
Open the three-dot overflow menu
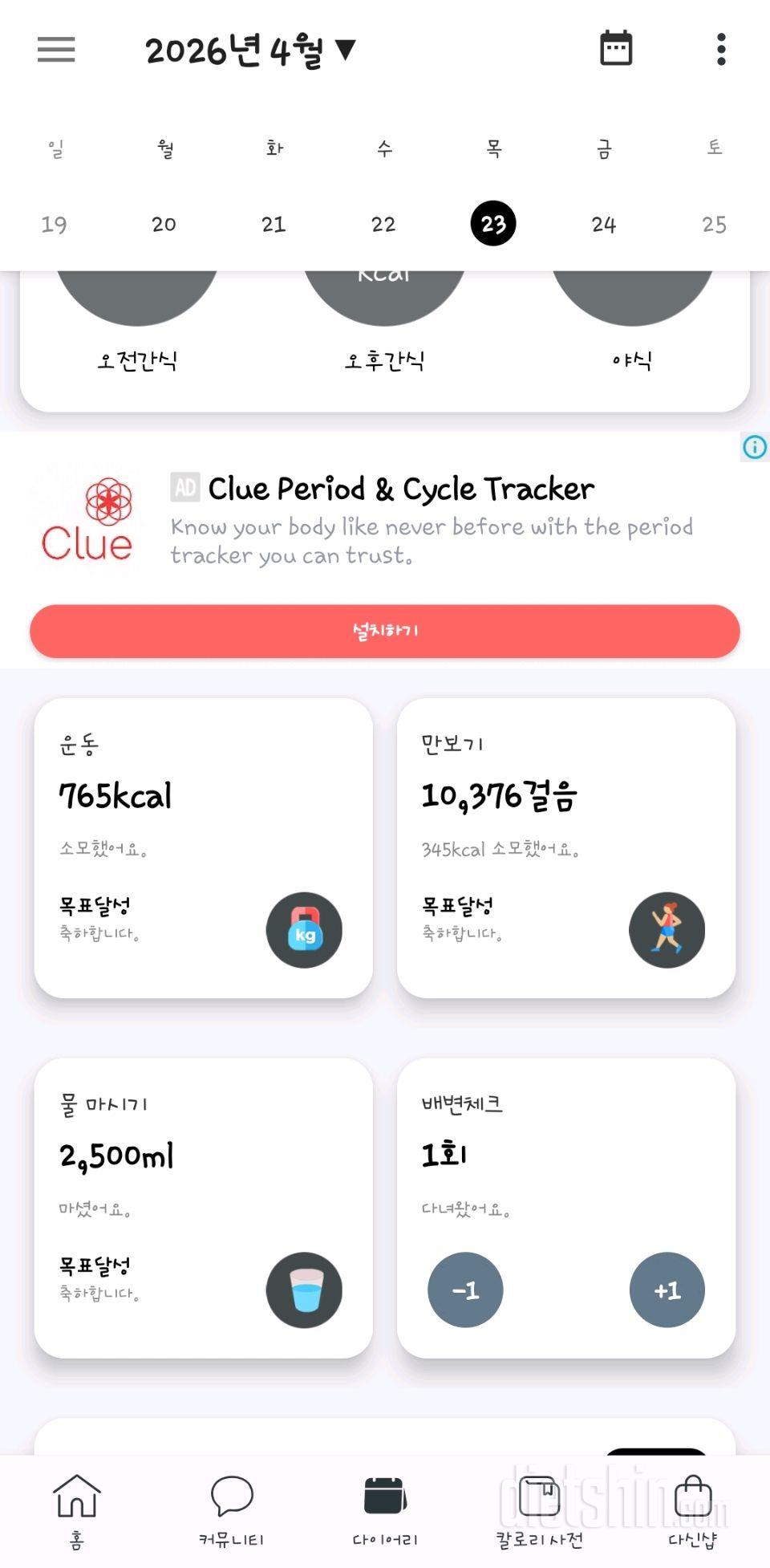721,50
